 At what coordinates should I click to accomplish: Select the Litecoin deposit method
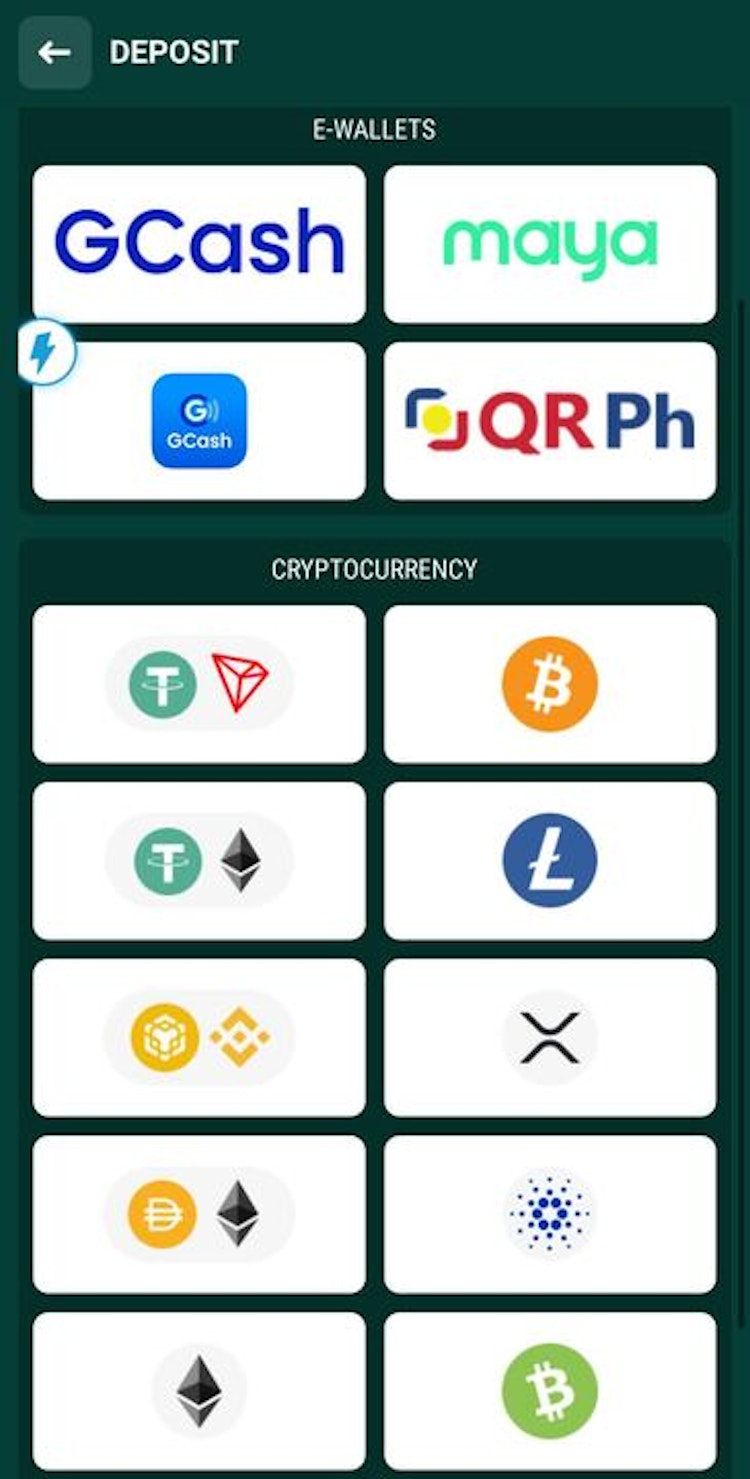pyautogui.click(x=551, y=859)
